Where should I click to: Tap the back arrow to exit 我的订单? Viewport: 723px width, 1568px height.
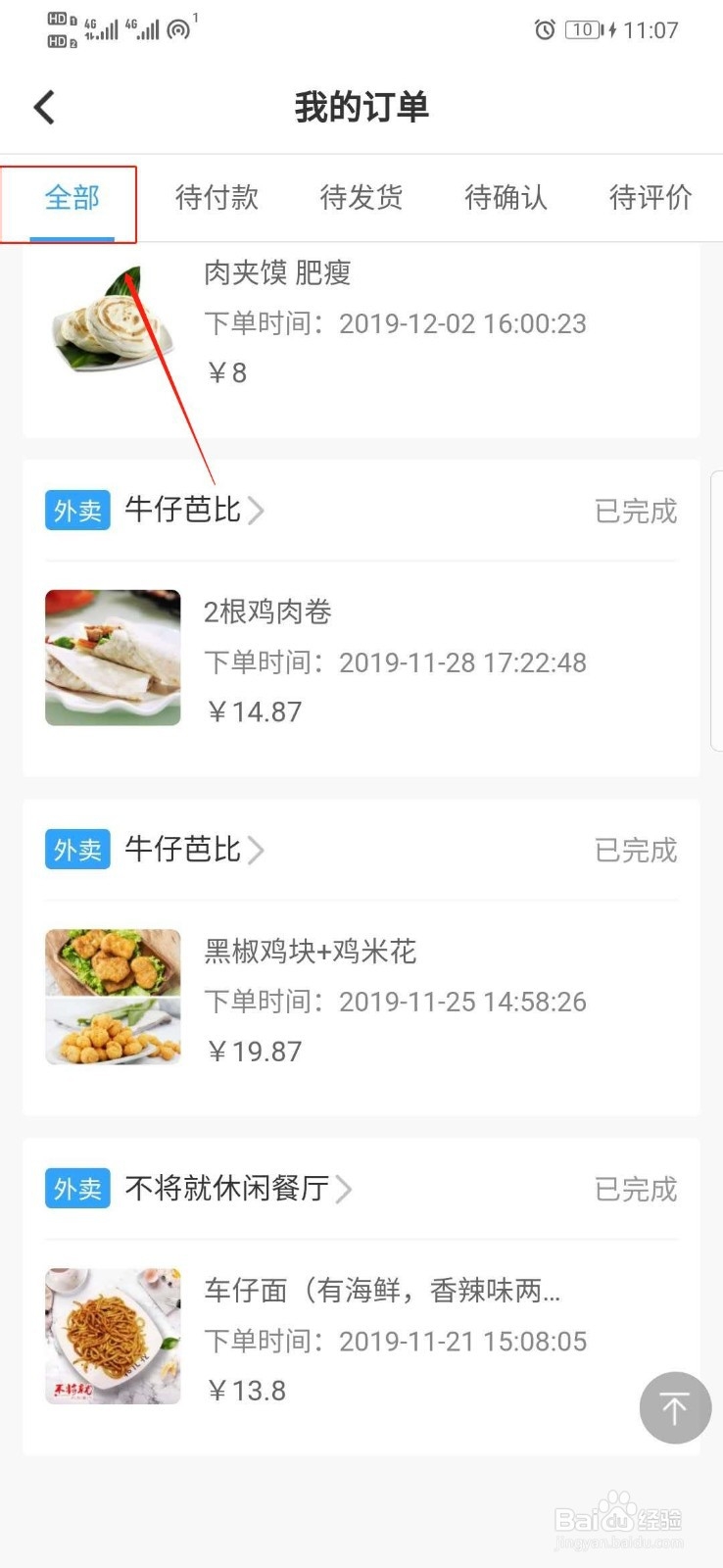pyautogui.click(x=43, y=107)
